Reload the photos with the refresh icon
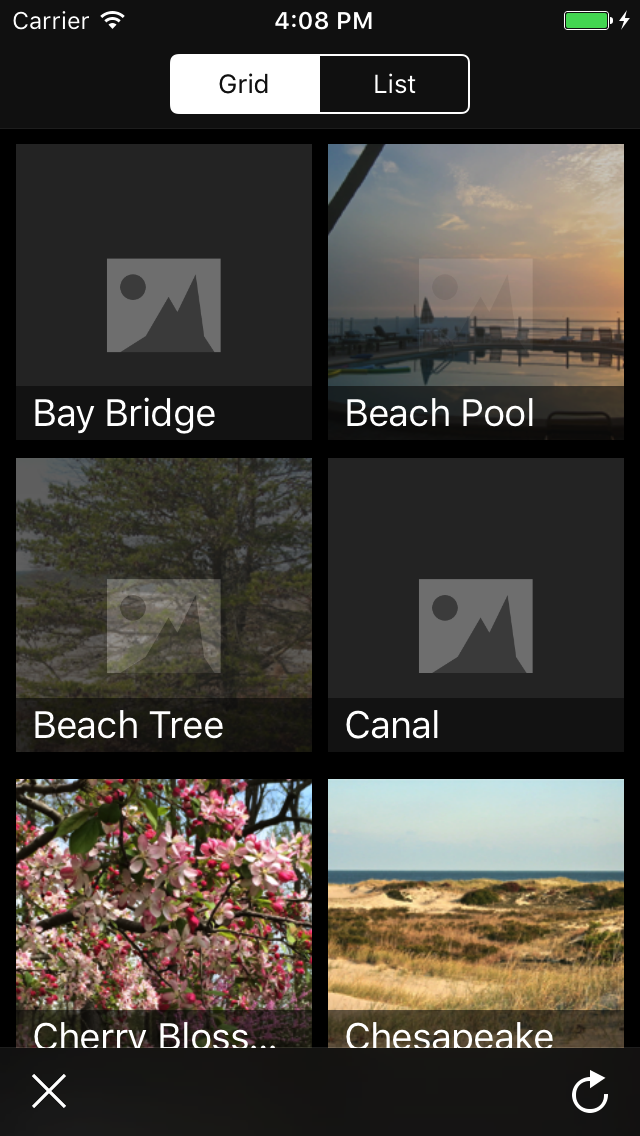The height and width of the screenshot is (1136, 640). pyautogui.click(x=590, y=1091)
